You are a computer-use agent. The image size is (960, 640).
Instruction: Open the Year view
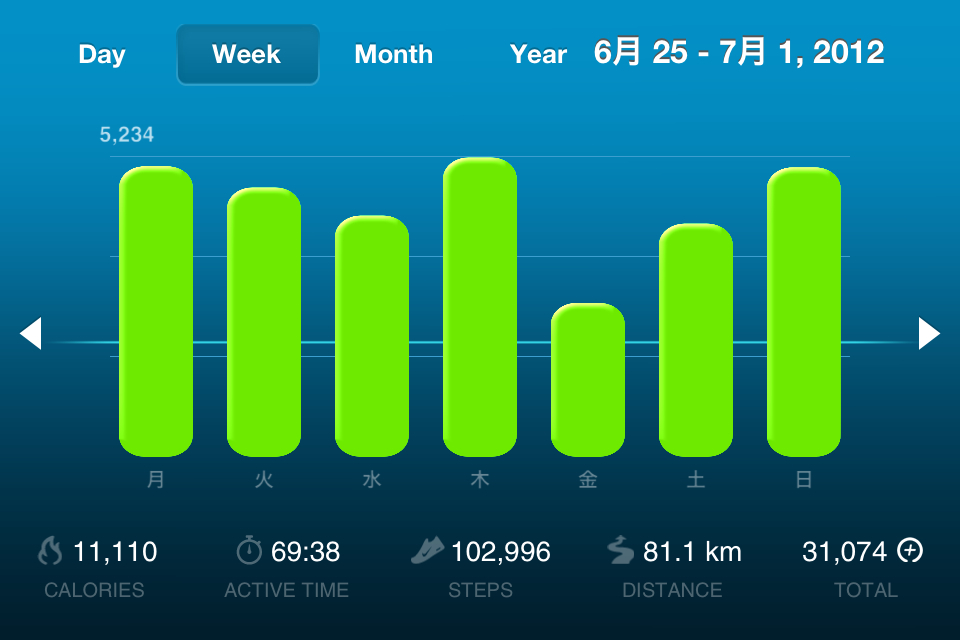tap(538, 54)
